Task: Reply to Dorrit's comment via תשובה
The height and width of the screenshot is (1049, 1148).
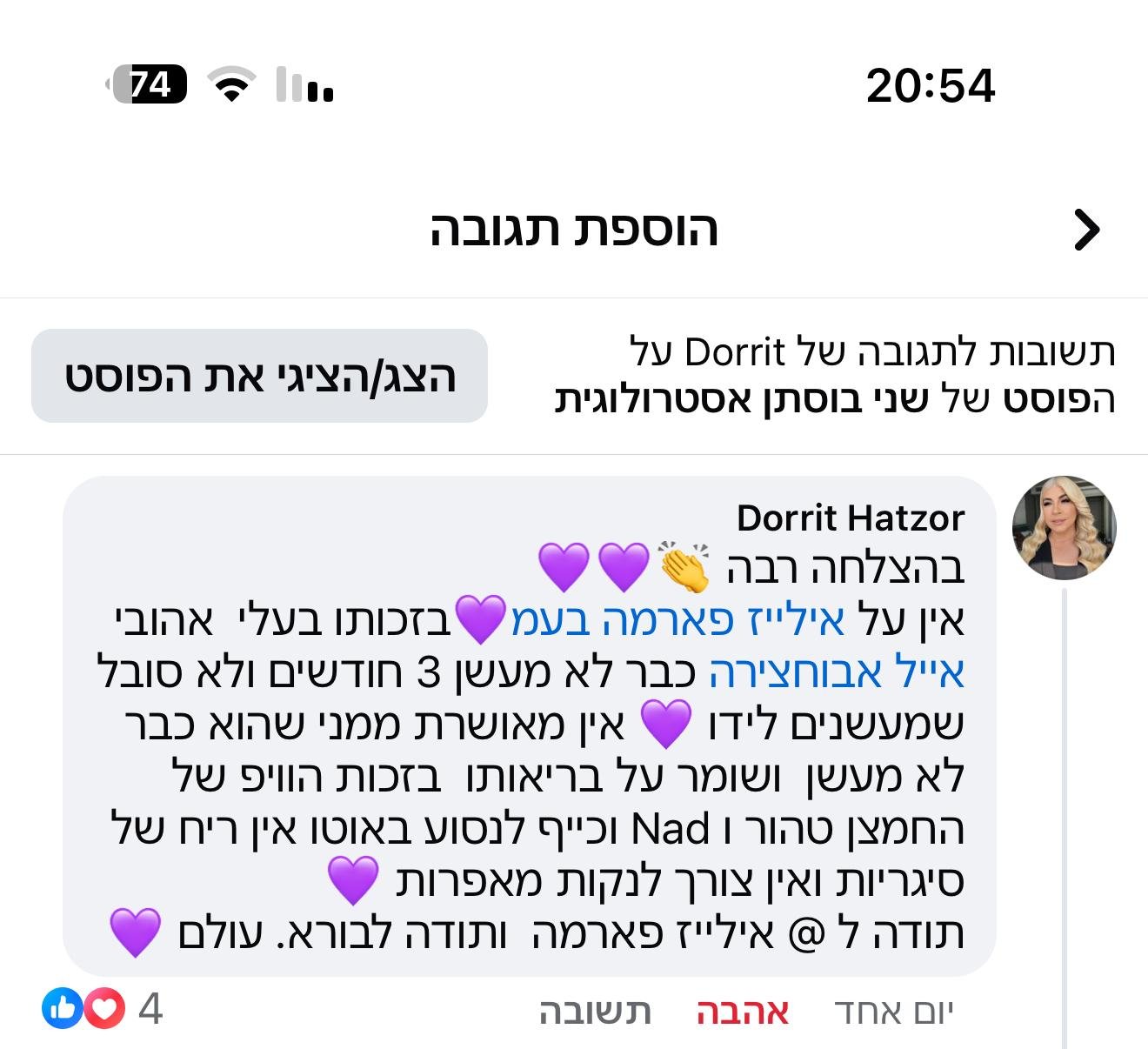Action: click(595, 1012)
